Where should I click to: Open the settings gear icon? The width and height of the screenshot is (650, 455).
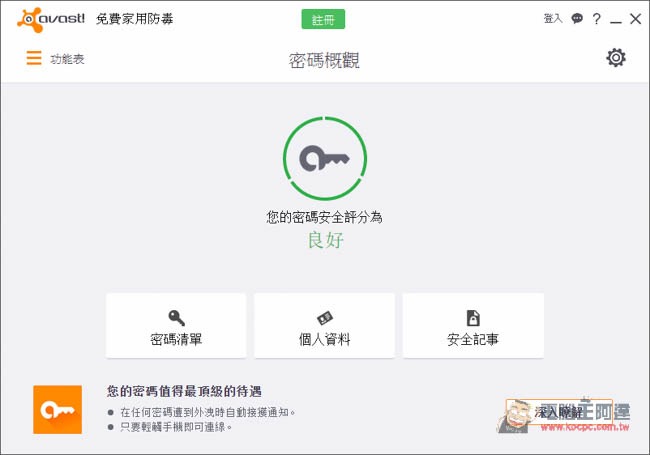[616, 58]
